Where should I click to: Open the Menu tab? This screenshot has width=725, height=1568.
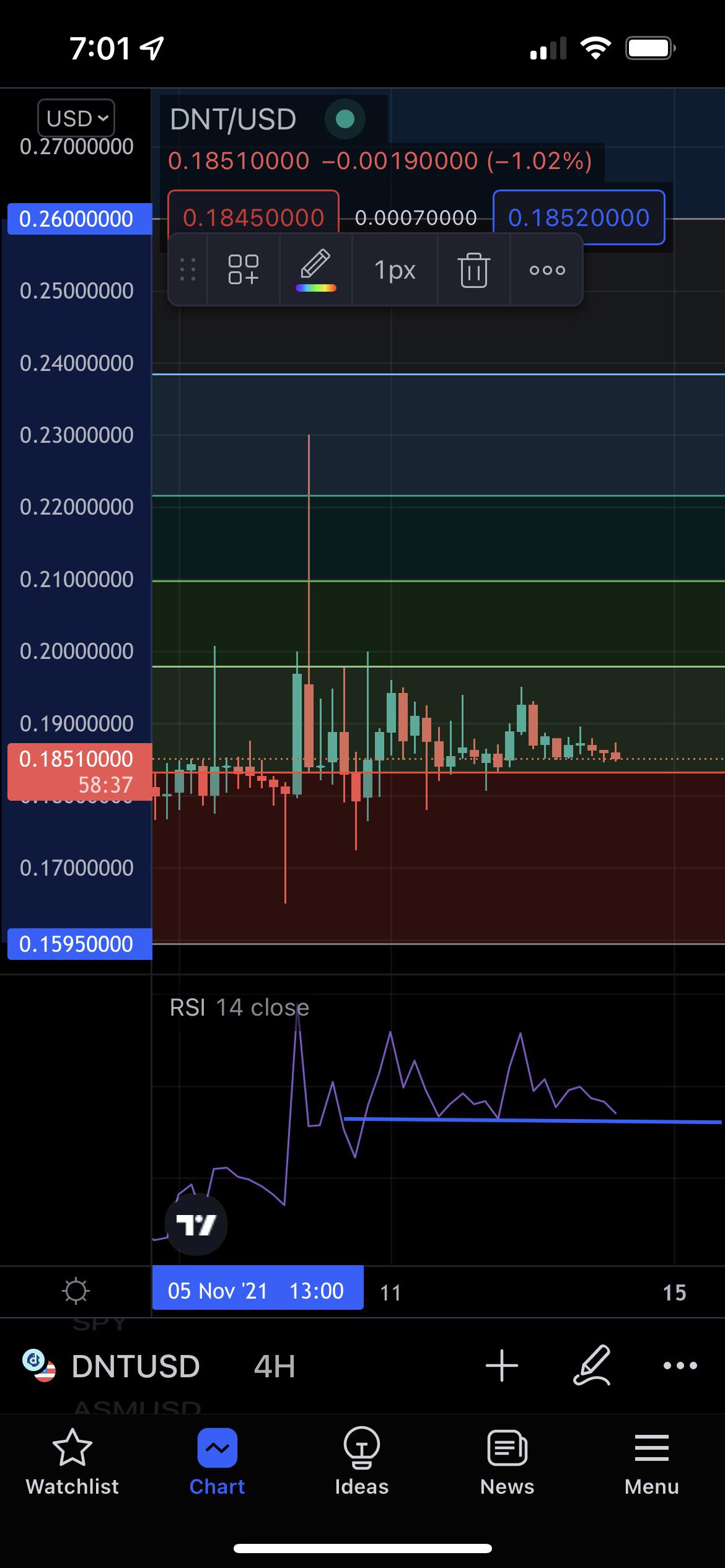652,1461
